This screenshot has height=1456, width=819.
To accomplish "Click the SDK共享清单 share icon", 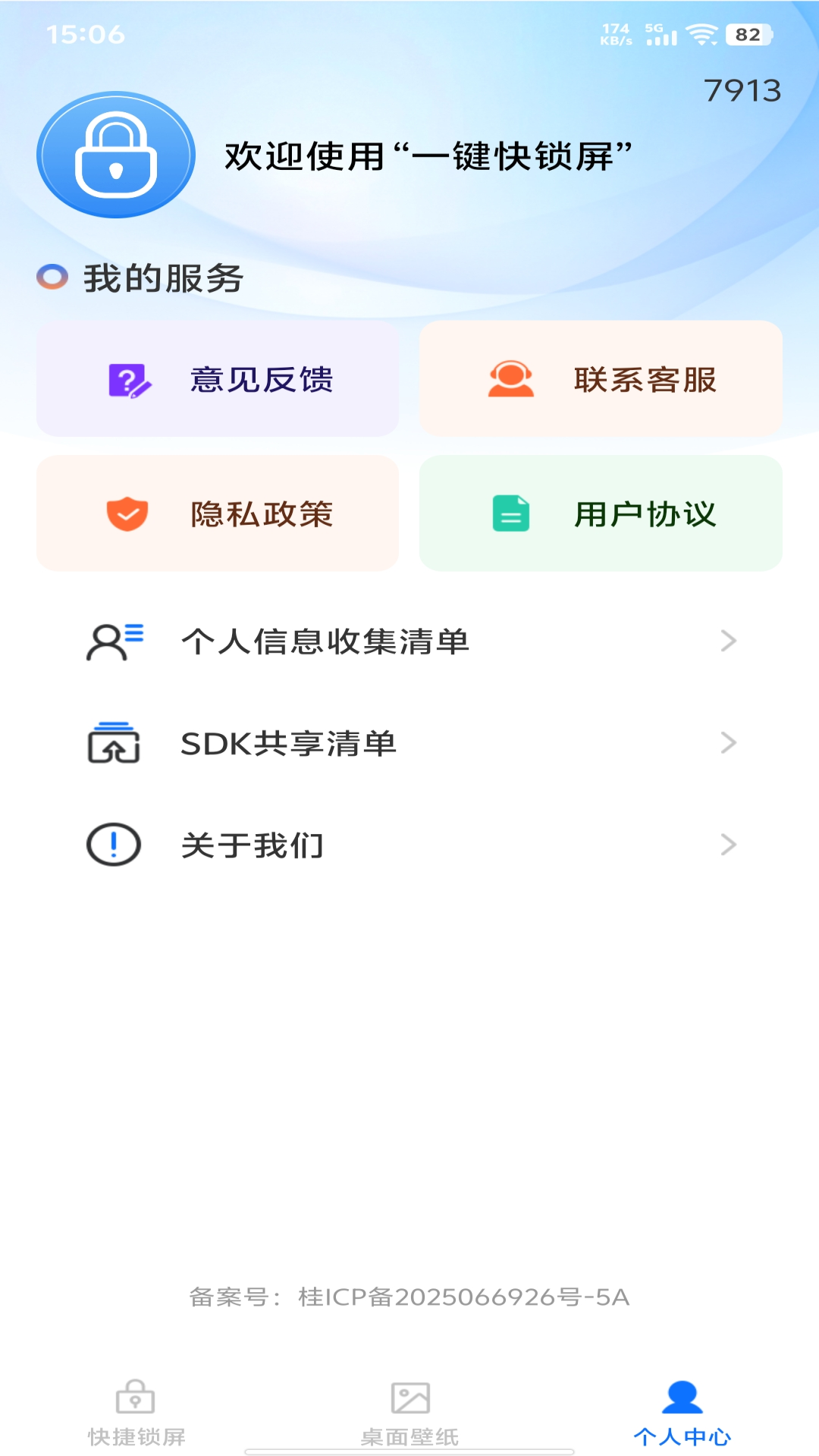I will pos(112,744).
